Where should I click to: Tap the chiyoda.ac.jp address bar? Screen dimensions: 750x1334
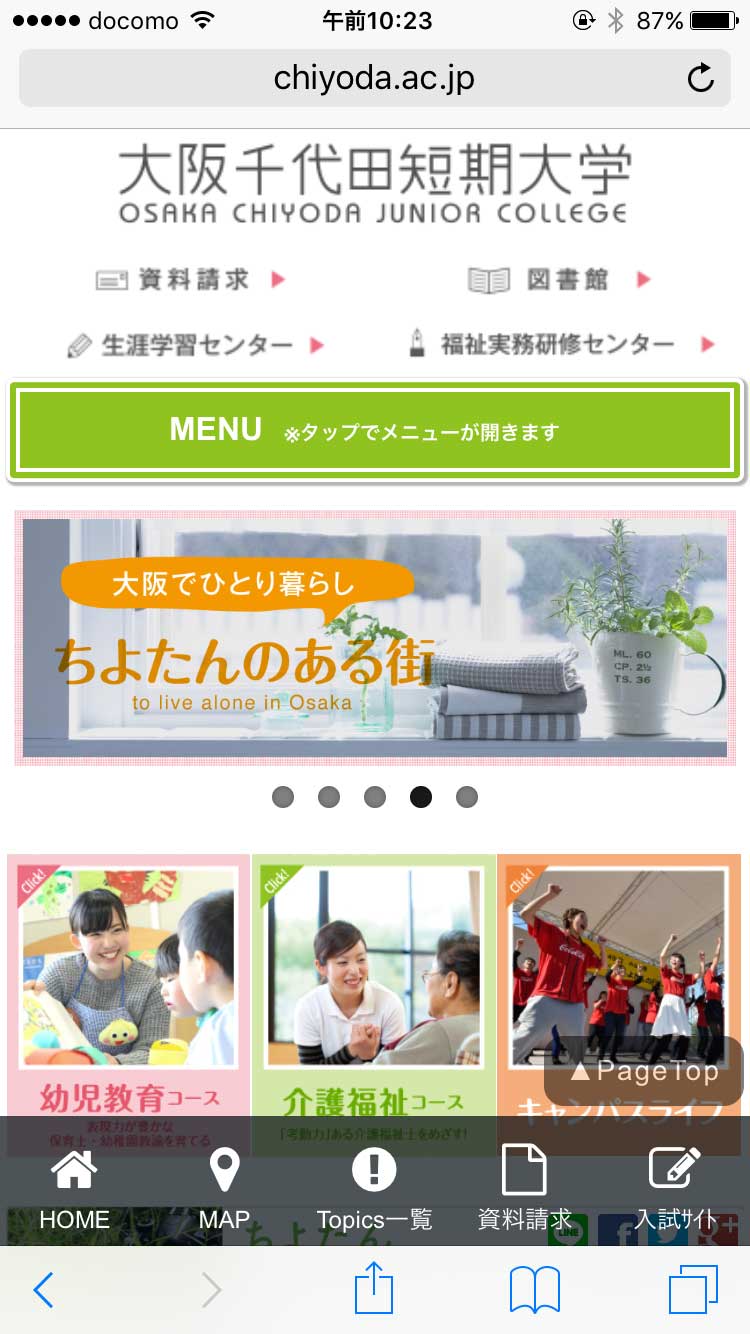375,78
